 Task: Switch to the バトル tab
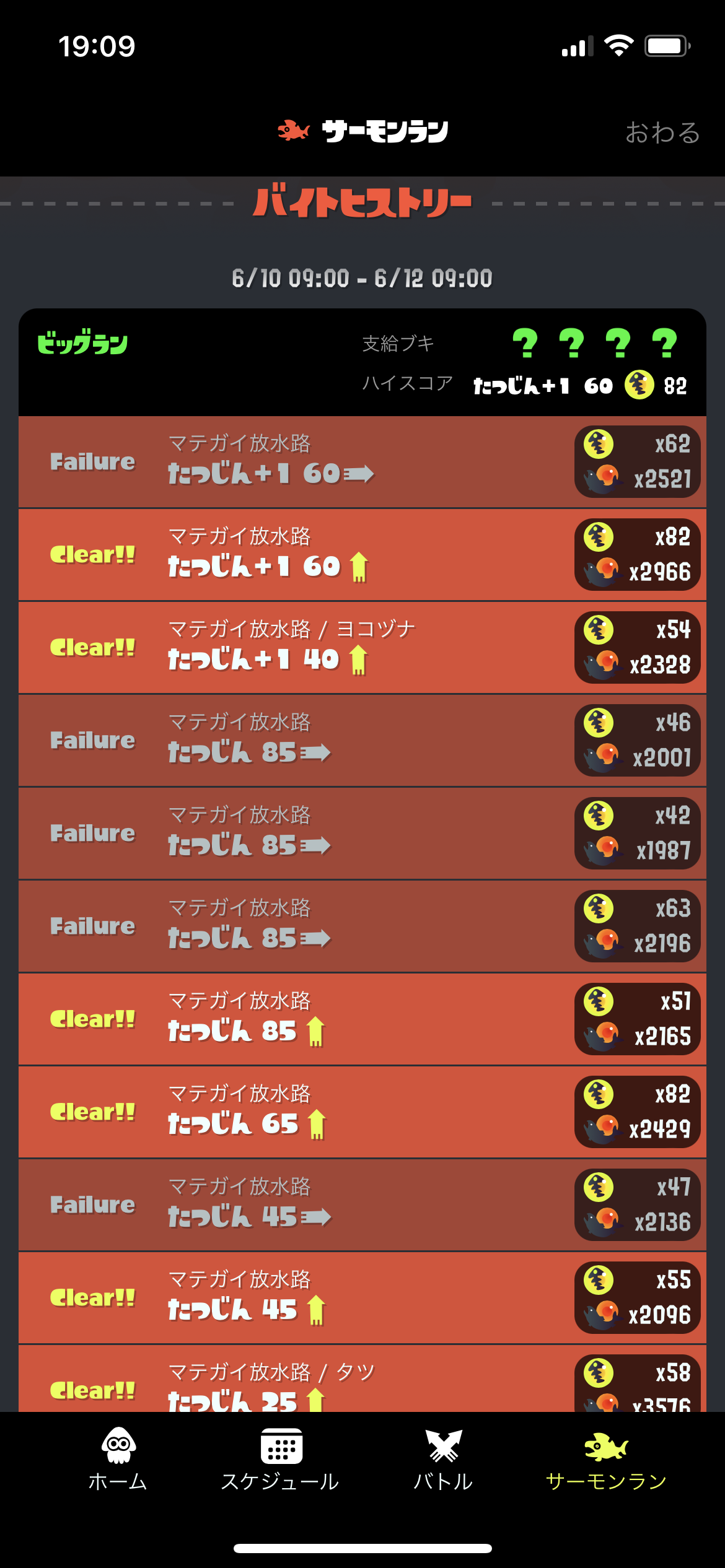pos(443,1458)
